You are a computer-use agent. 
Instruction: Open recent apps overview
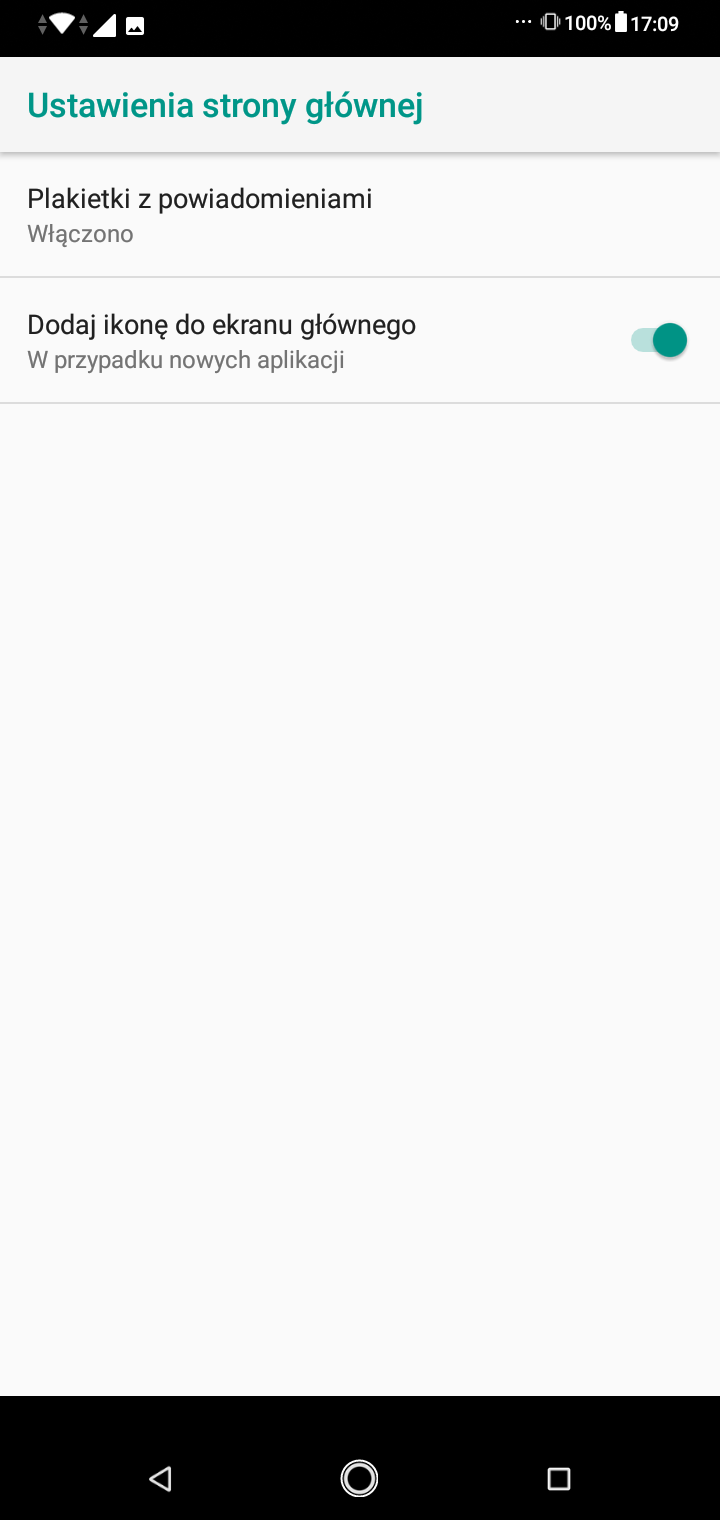pos(559,1478)
